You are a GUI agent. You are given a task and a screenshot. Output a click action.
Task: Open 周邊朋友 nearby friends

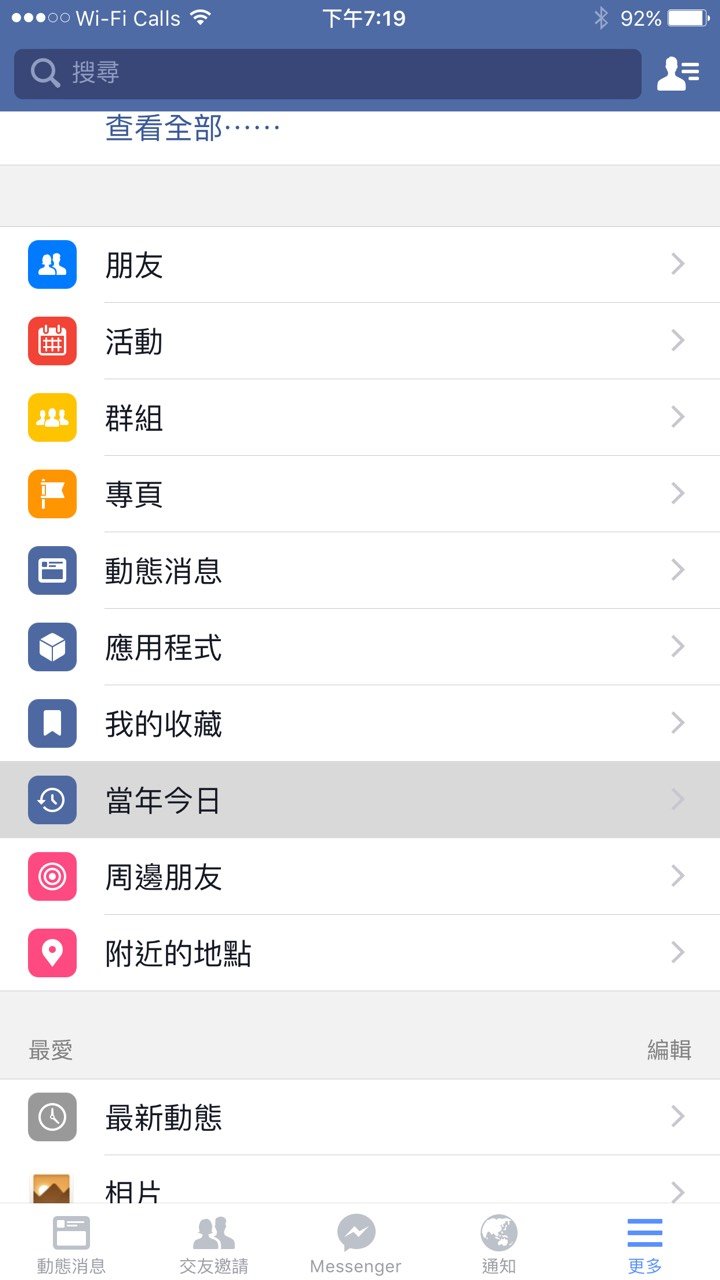pyautogui.click(x=360, y=877)
